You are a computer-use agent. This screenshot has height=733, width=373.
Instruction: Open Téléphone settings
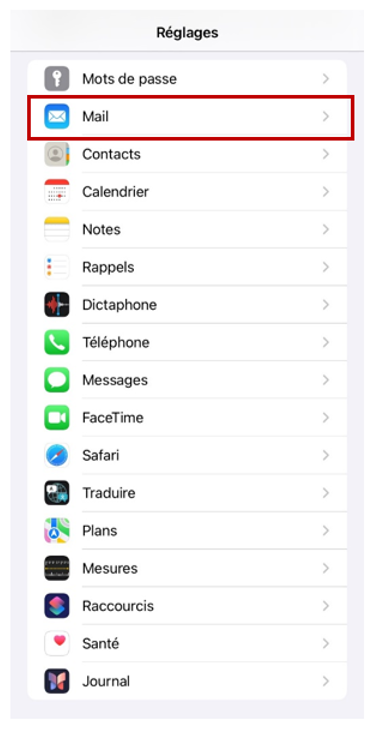pyautogui.click(x=187, y=343)
